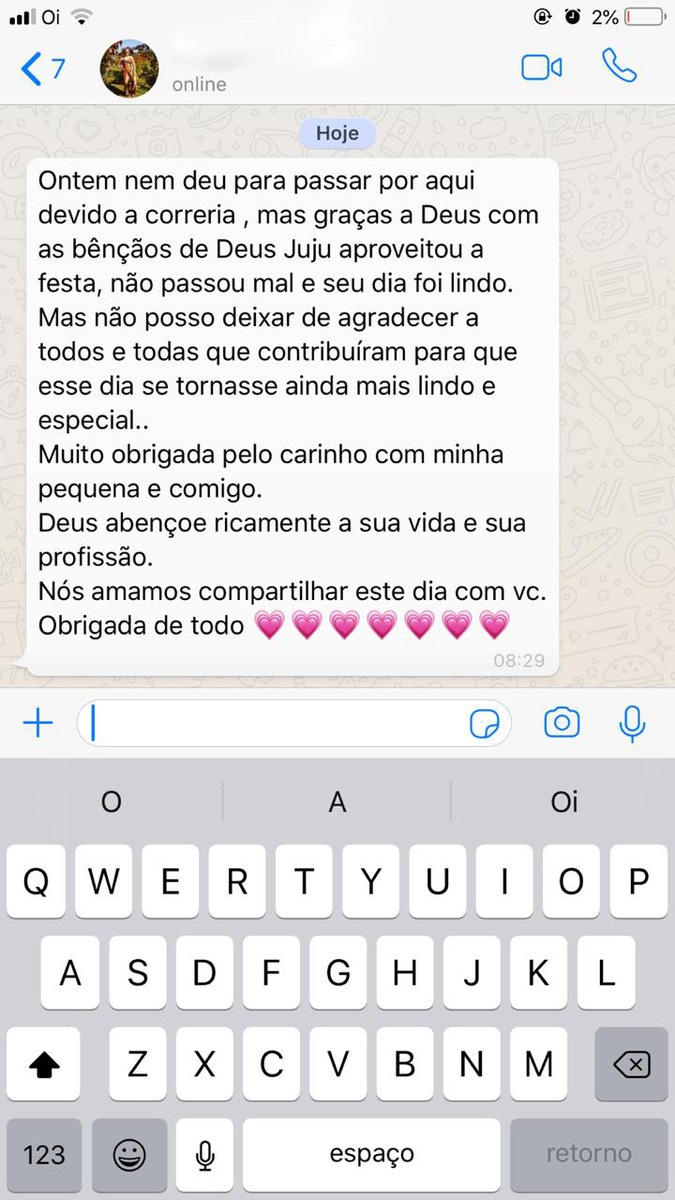Open the camera to send a photo
Image resolution: width=675 pixels, height=1200 pixels.
pos(562,723)
